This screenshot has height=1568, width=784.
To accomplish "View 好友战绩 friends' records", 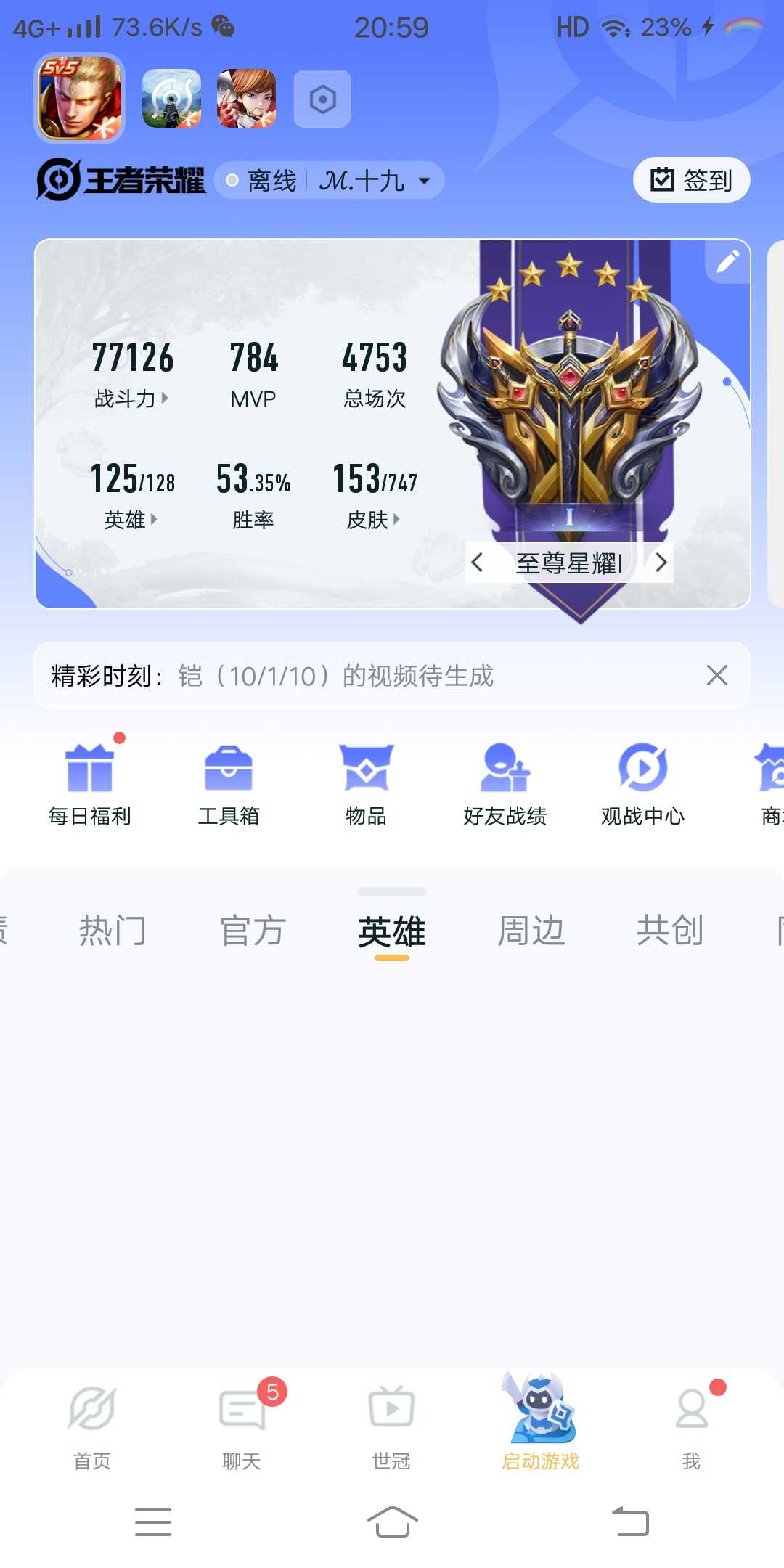I will pyautogui.click(x=505, y=785).
